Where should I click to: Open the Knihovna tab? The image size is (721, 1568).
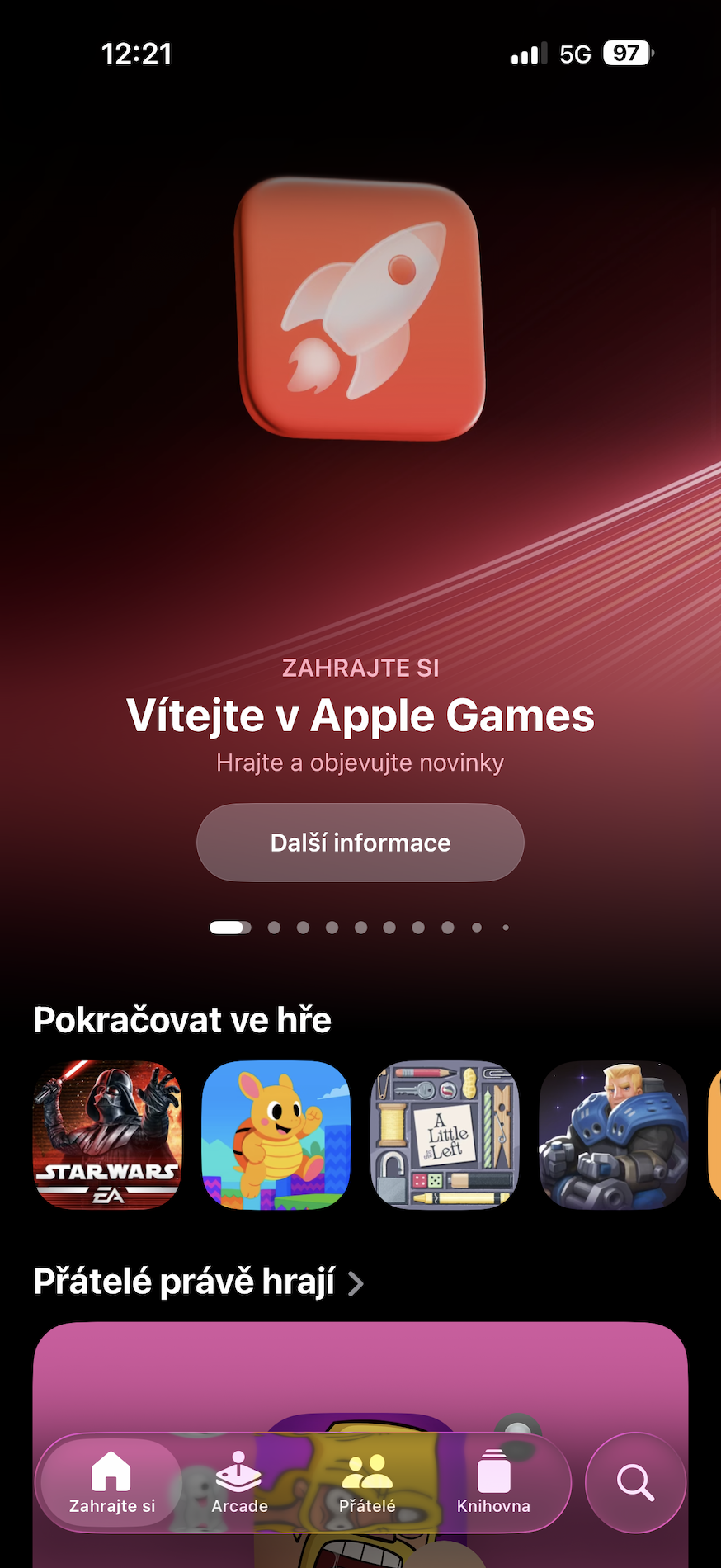click(493, 1483)
